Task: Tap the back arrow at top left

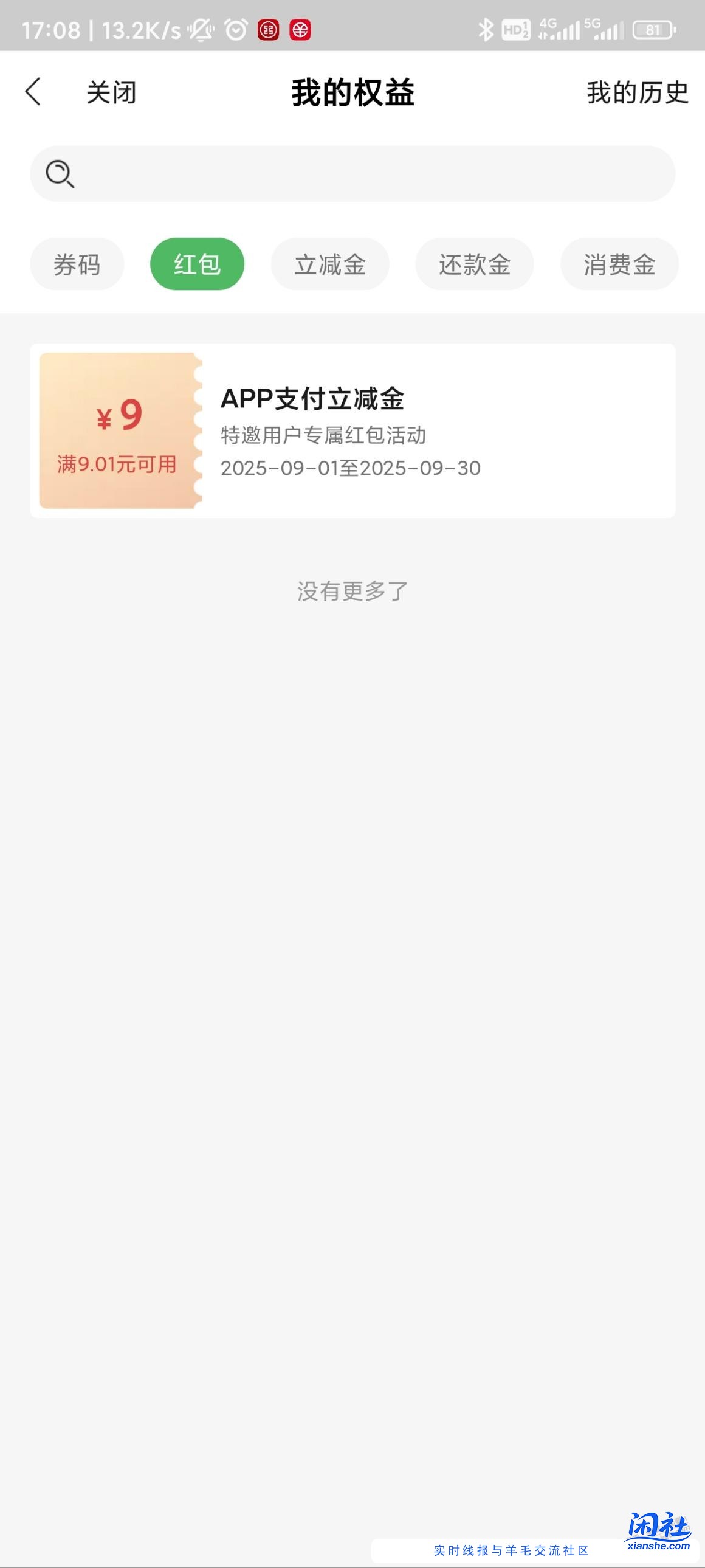Action: pyautogui.click(x=33, y=91)
